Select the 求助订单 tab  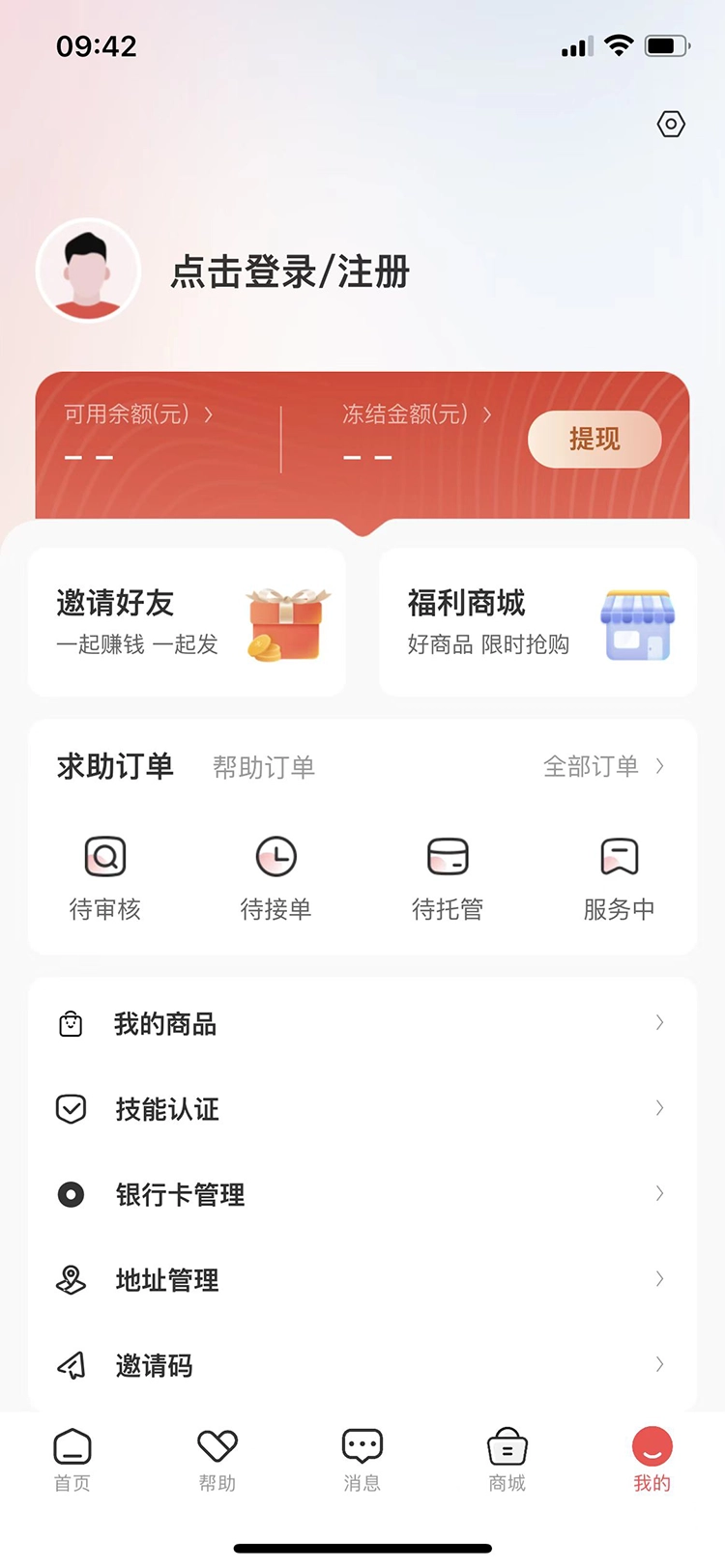(114, 766)
